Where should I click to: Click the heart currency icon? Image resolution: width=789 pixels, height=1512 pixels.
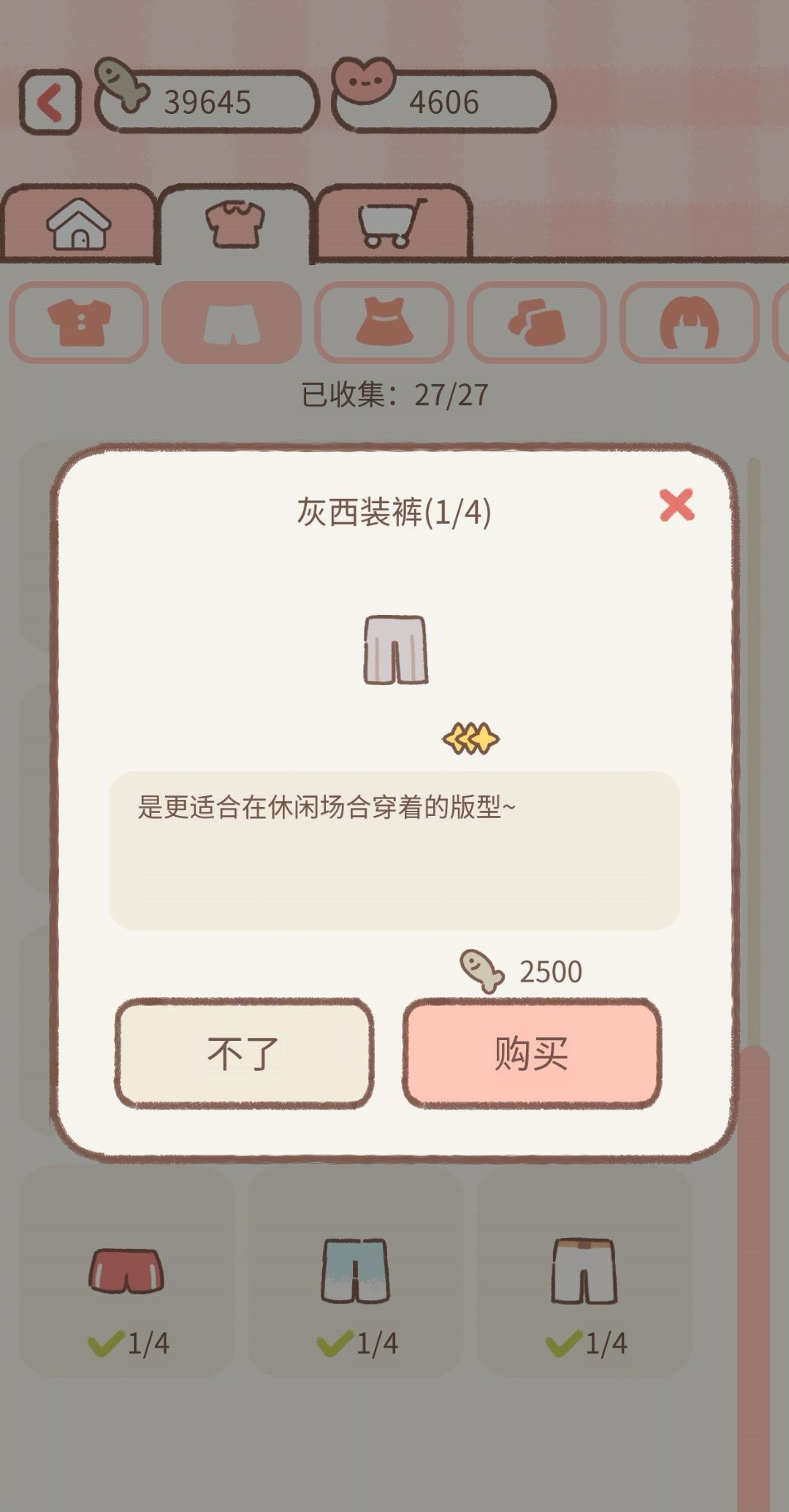point(363,83)
